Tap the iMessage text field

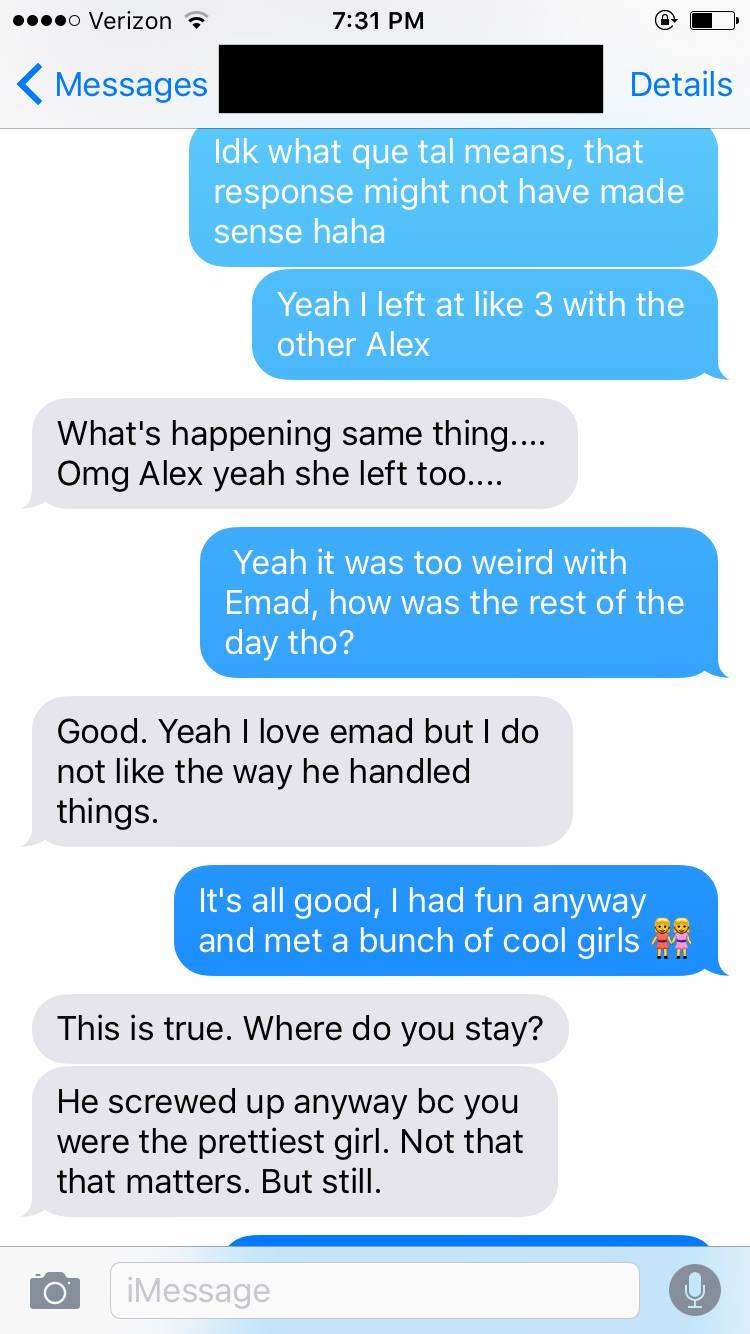click(374, 1290)
